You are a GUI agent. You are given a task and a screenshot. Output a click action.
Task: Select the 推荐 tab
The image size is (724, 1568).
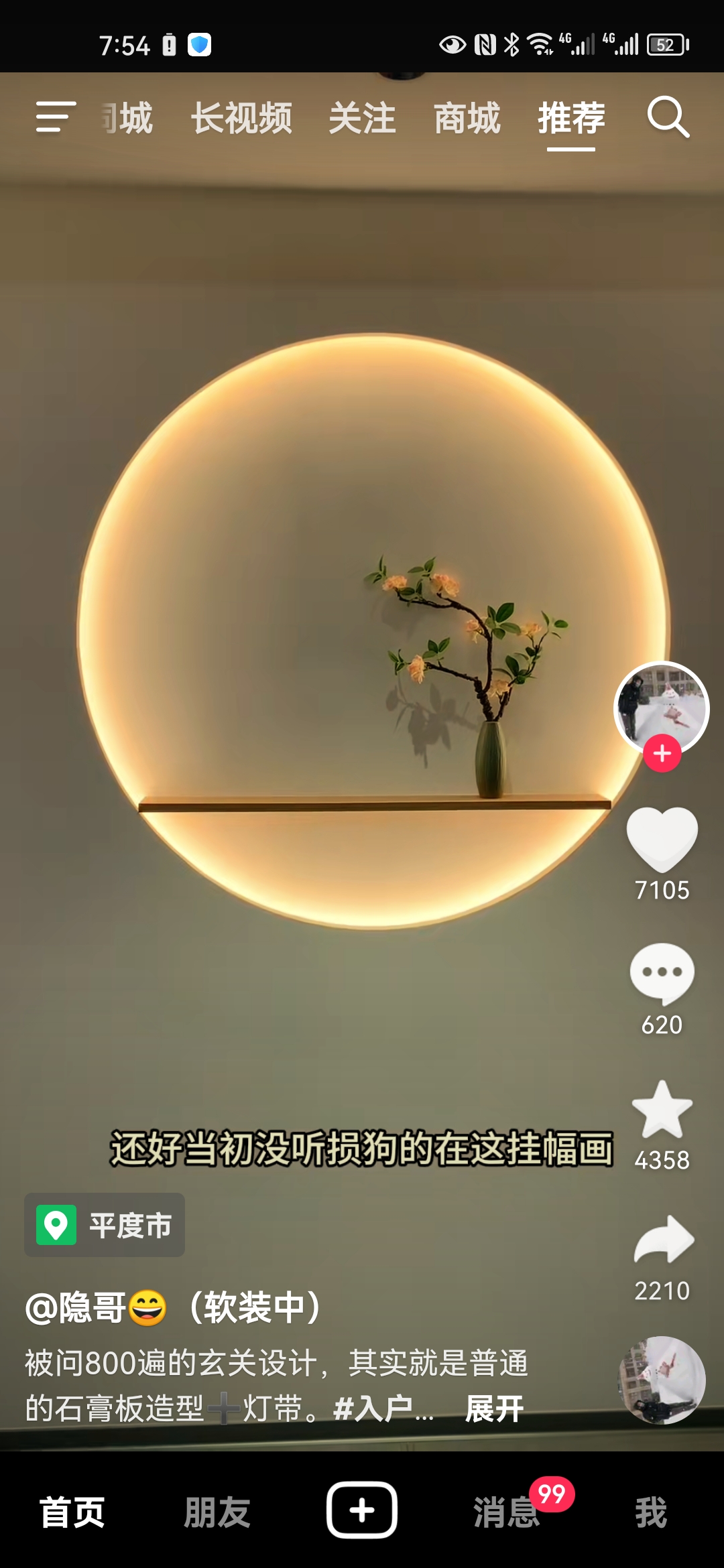[571, 119]
